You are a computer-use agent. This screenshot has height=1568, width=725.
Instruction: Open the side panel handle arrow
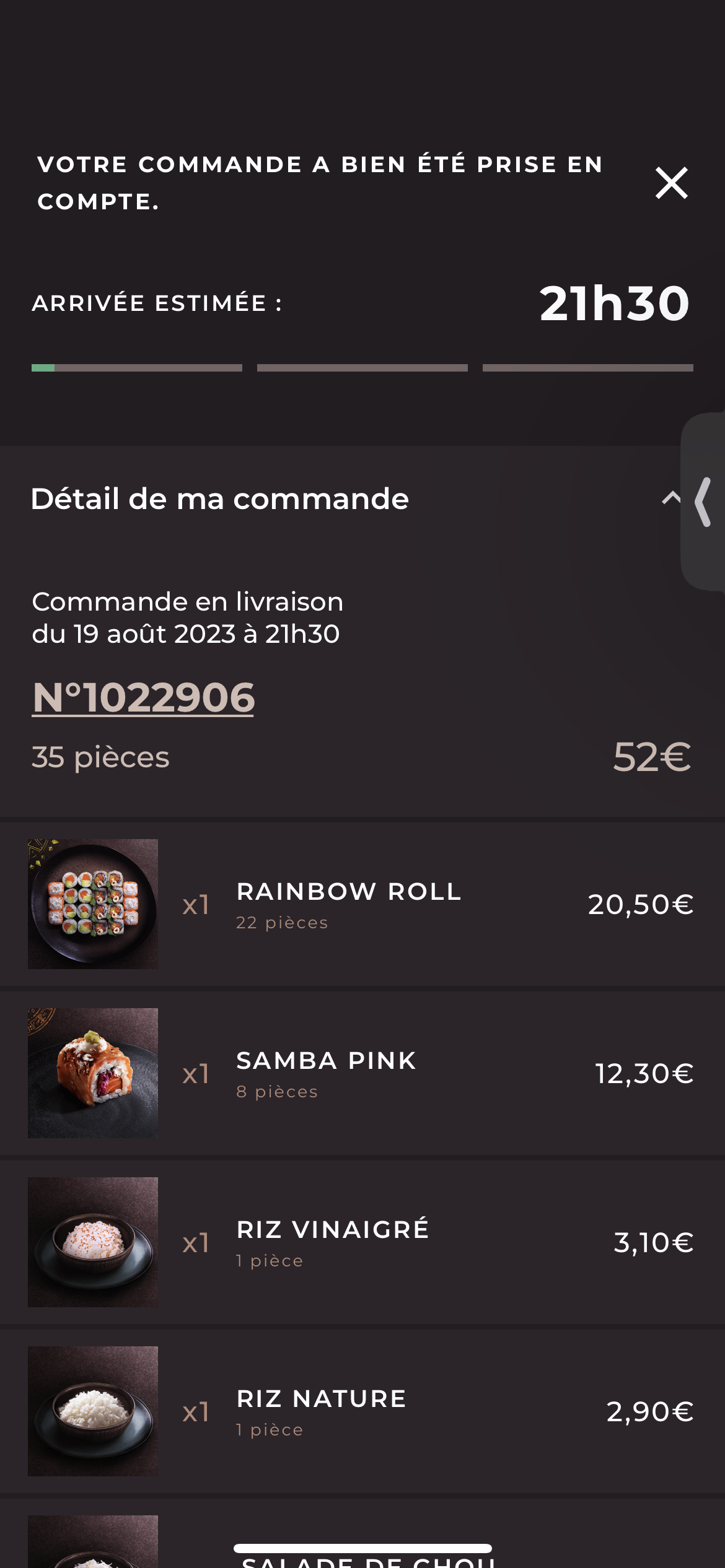(703, 502)
